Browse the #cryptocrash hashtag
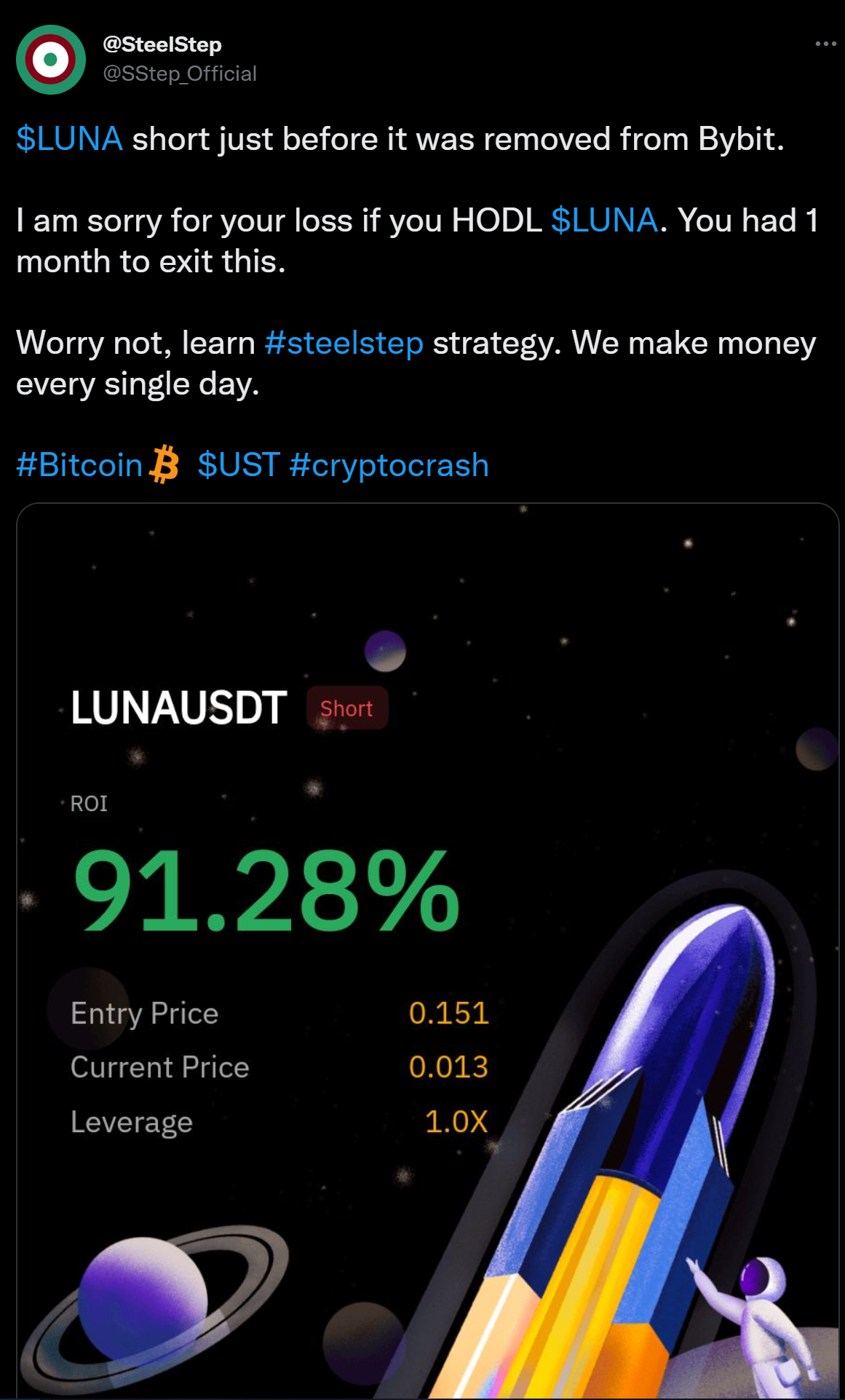This screenshot has height=1400, width=845. [x=389, y=465]
